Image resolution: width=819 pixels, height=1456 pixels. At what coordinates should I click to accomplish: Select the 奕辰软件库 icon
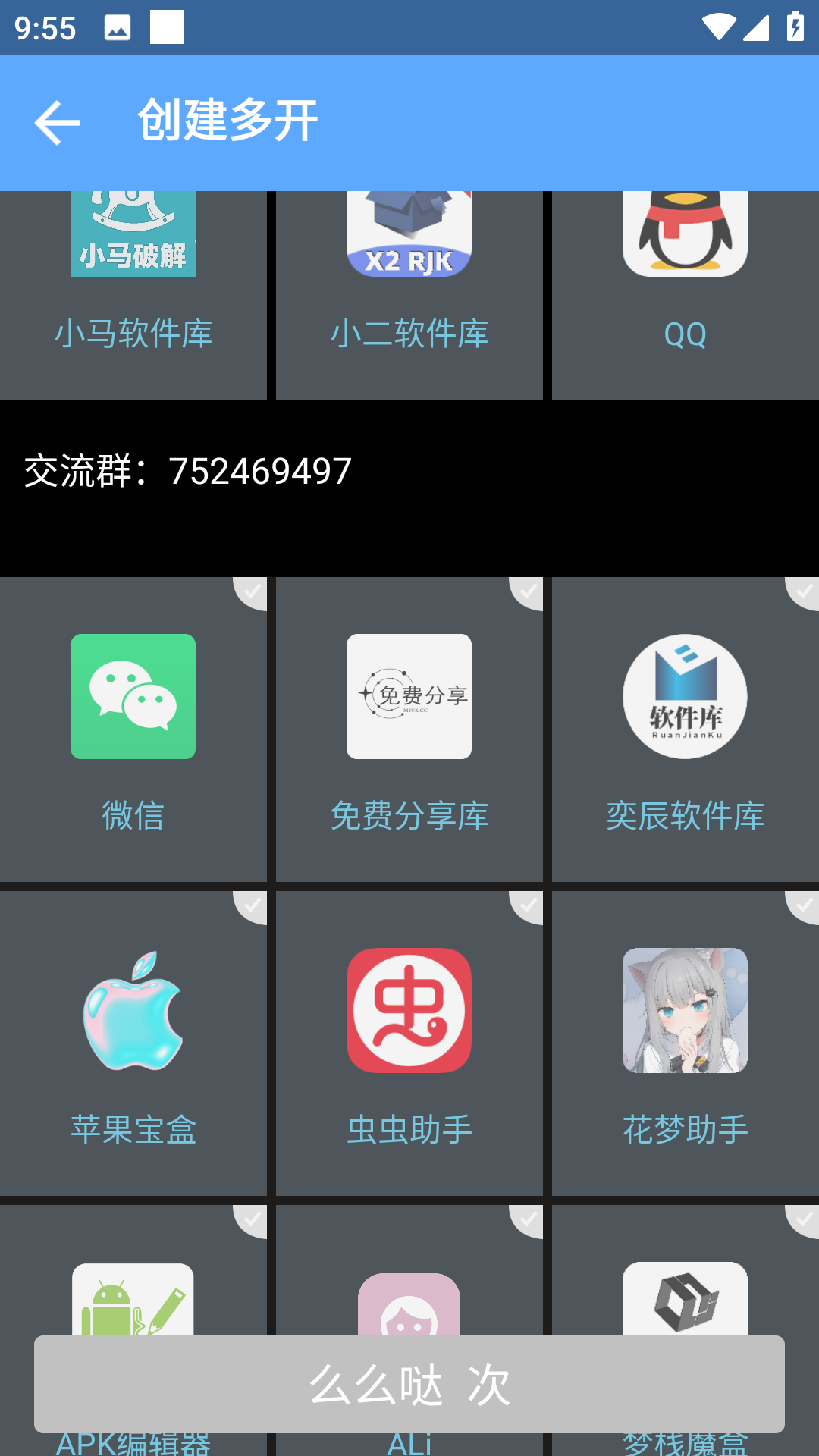click(684, 695)
